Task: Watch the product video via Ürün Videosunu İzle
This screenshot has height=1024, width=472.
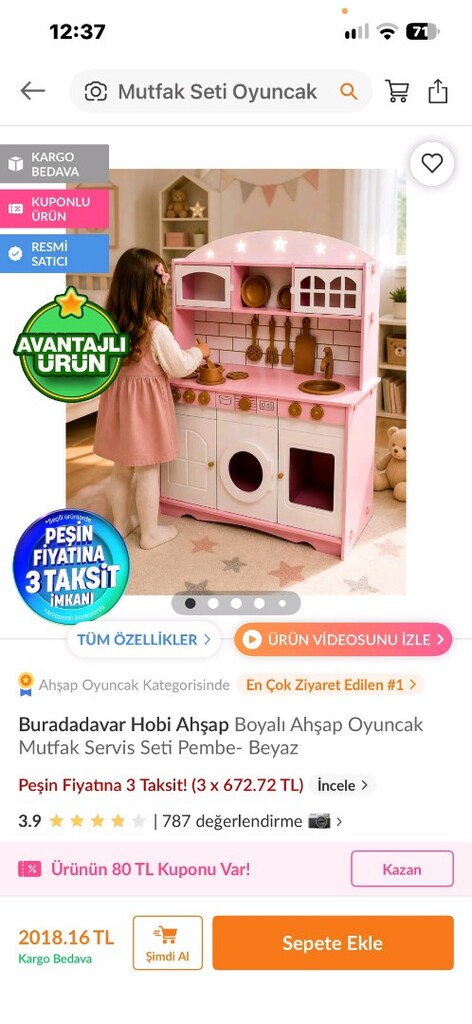Action: (343, 639)
